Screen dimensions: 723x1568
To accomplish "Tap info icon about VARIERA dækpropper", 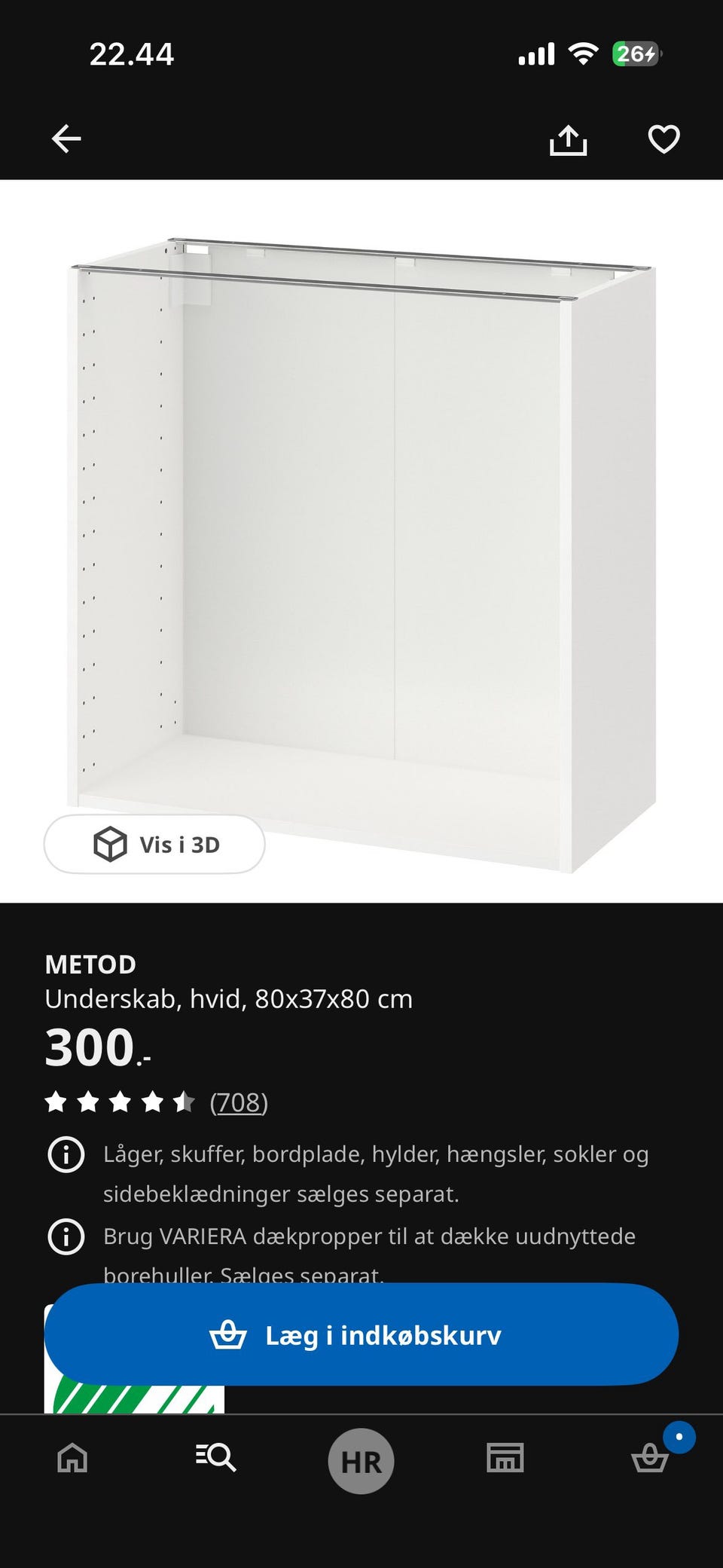I will (x=66, y=1236).
